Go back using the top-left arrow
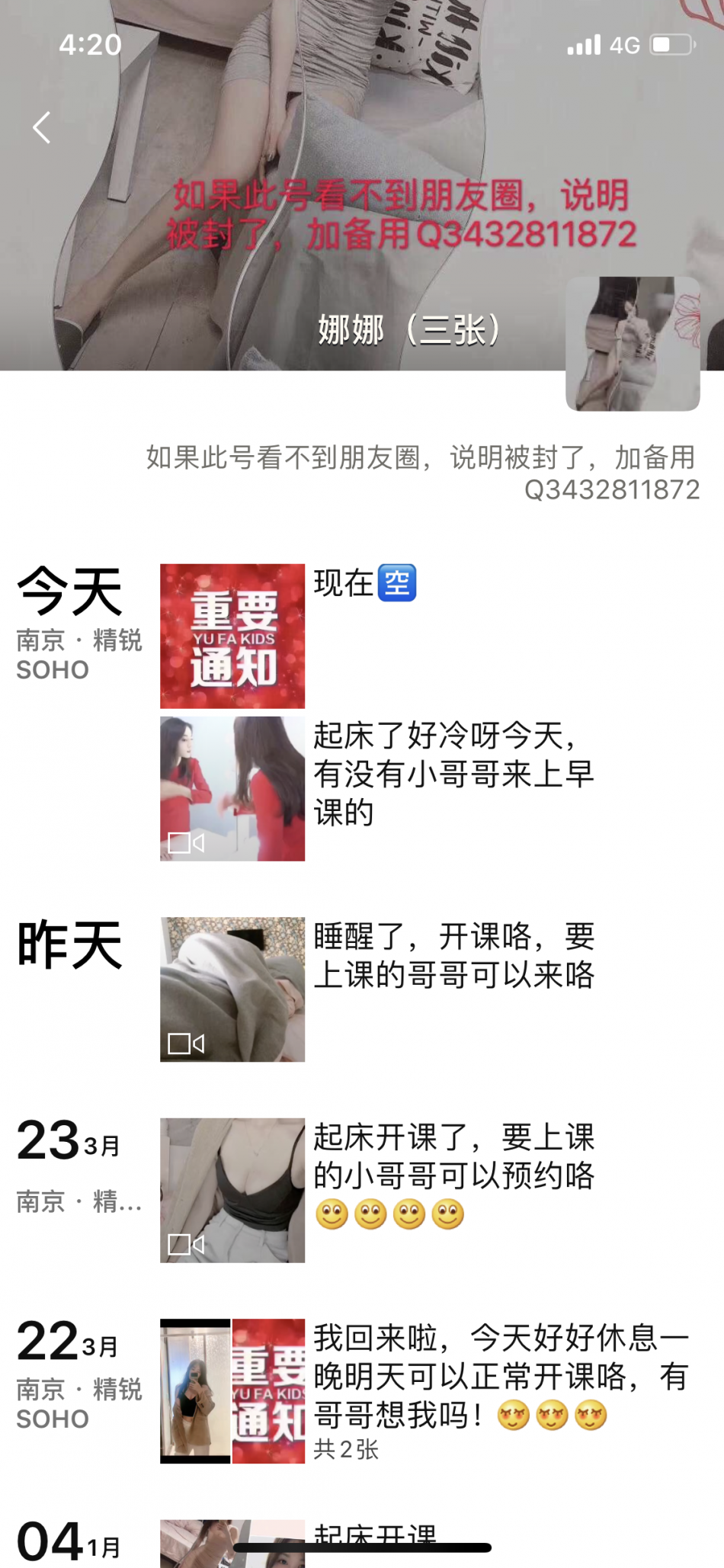 (x=42, y=127)
